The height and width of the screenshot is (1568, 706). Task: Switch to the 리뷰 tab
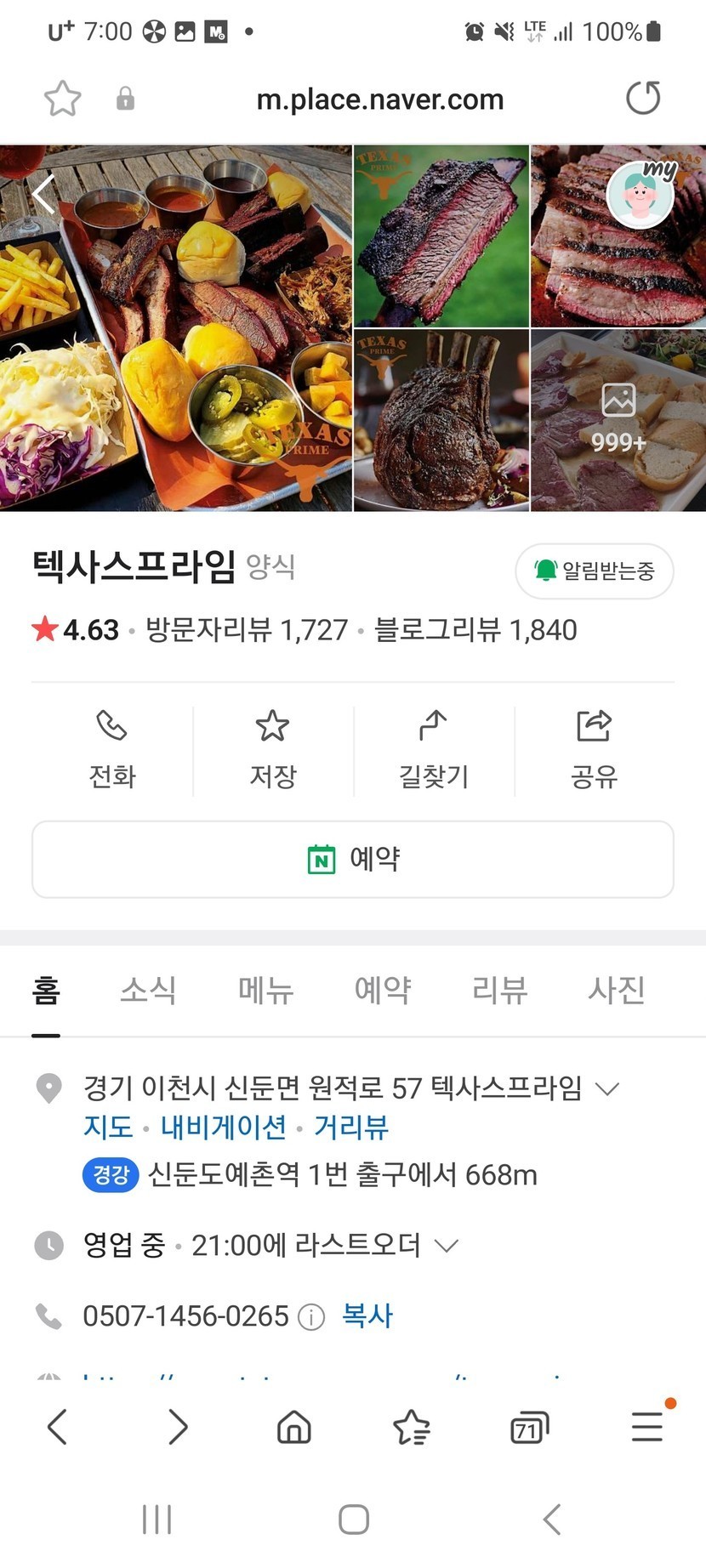(499, 990)
